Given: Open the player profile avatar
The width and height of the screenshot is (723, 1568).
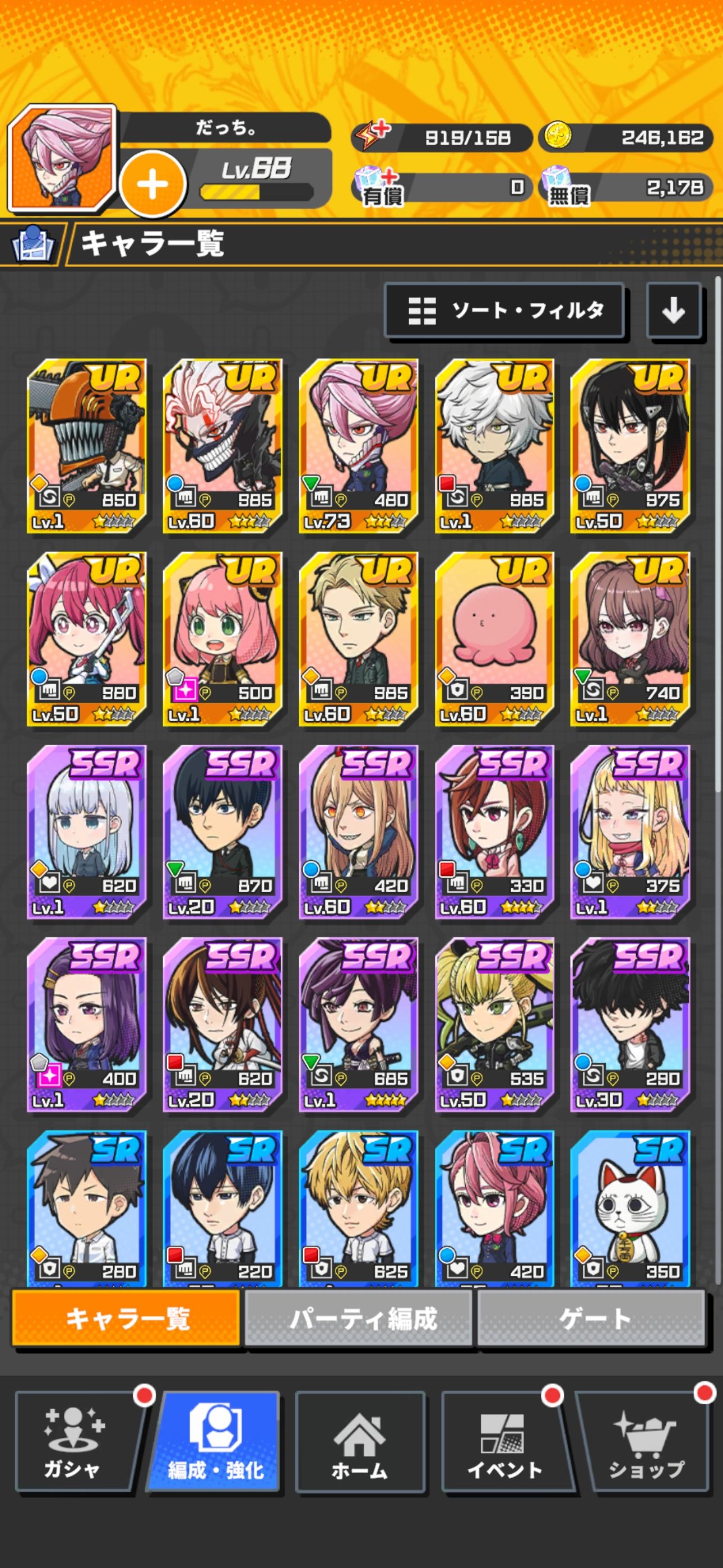Looking at the screenshot, I should pyautogui.click(x=62, y=158).
